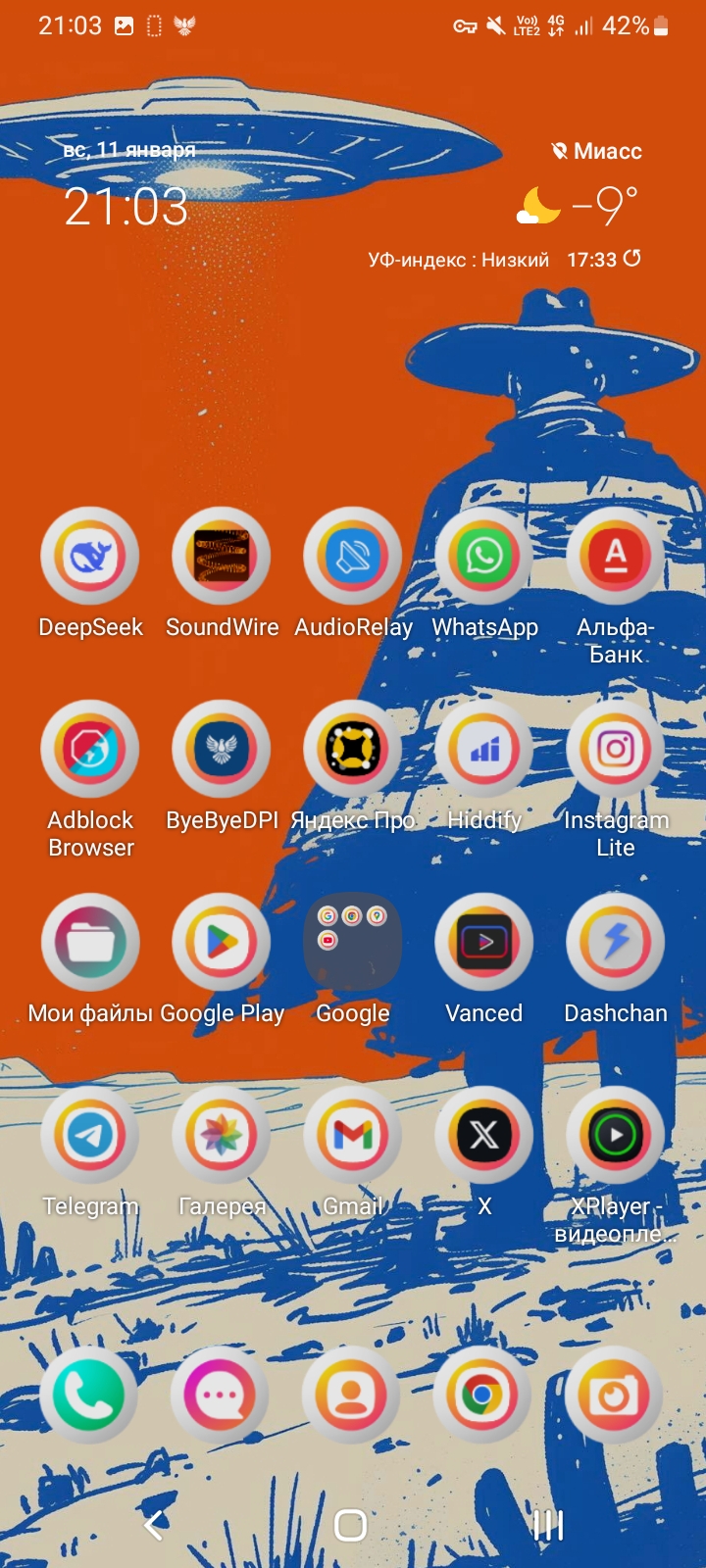Viewport: 706px width, 1568px height.
Task: Open Яндекс Про
Action: pyautogui.click(x=353, y=749)
